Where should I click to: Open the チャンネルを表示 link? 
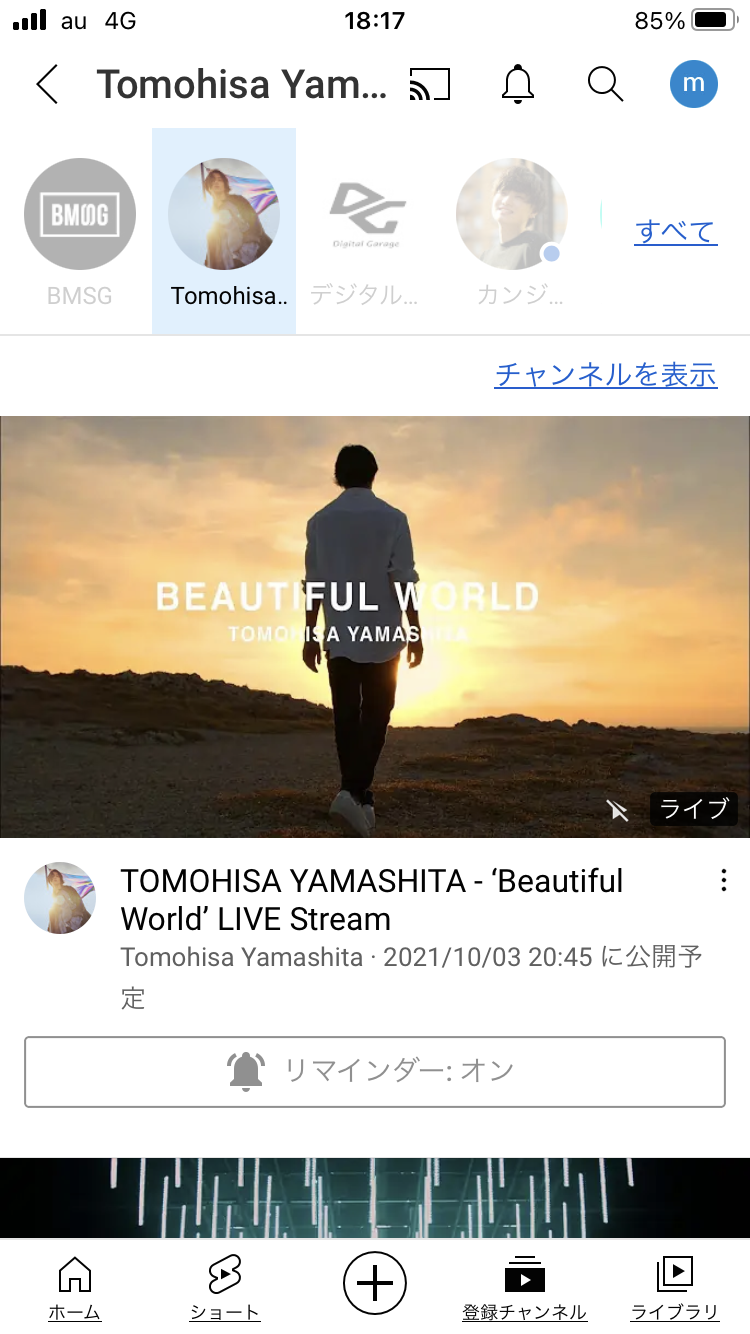pyautogui.click(x=606, y=375)
